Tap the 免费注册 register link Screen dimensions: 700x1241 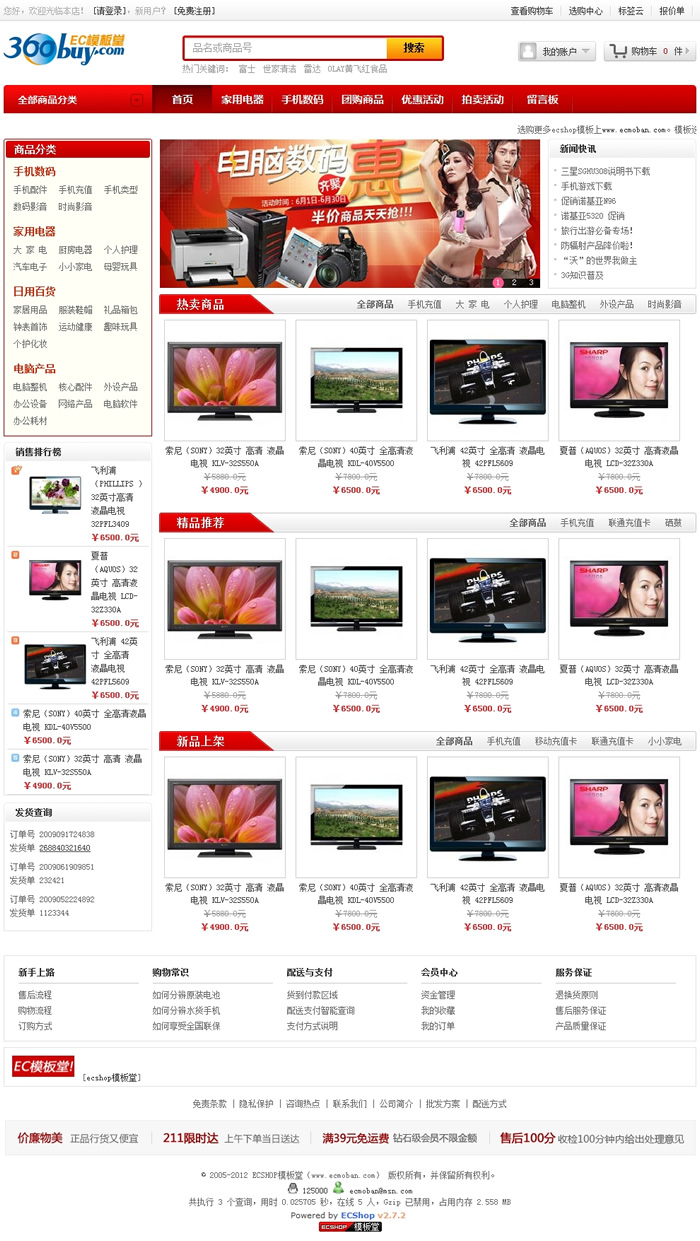click(194, 11)
